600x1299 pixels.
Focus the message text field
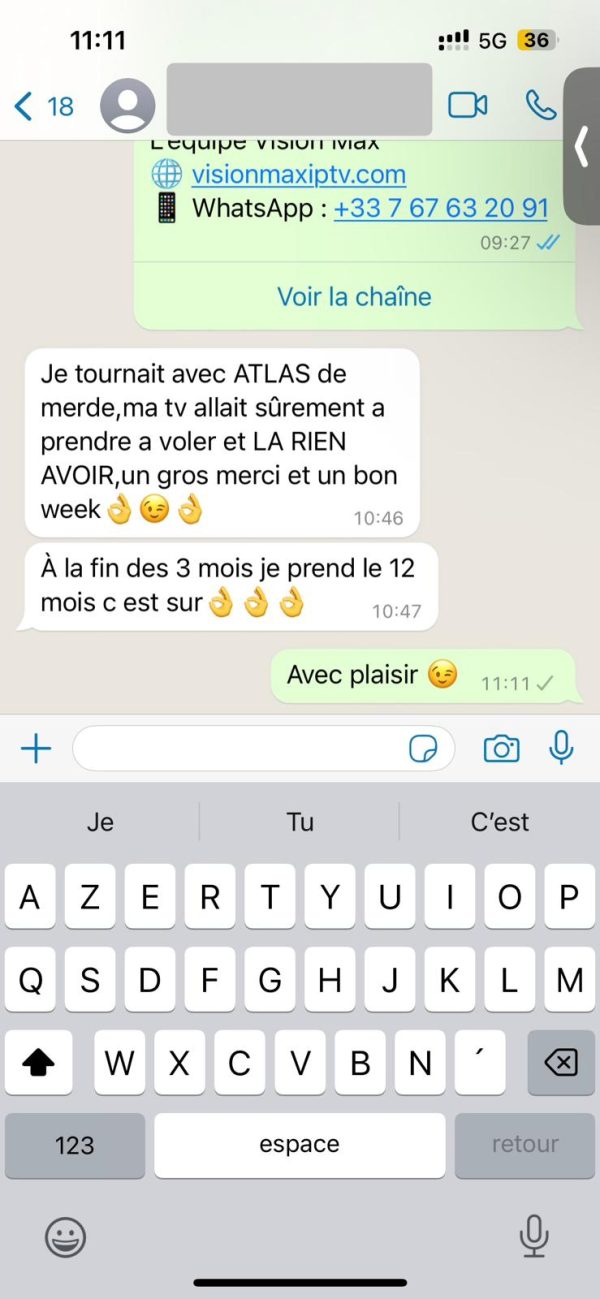click(240, 748)
